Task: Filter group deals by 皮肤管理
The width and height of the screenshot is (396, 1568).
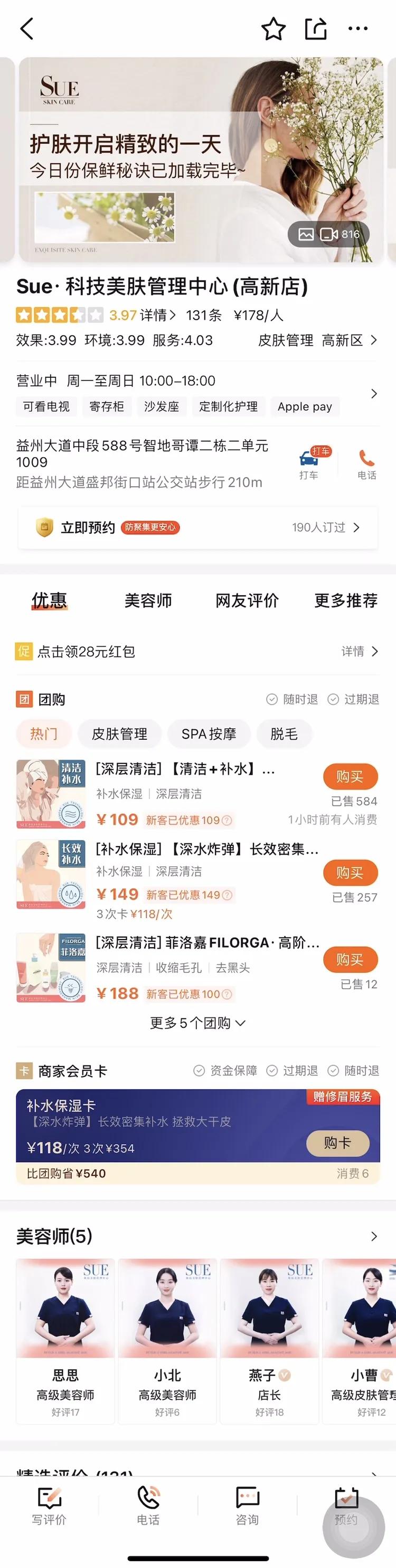Action: point(119,734)
